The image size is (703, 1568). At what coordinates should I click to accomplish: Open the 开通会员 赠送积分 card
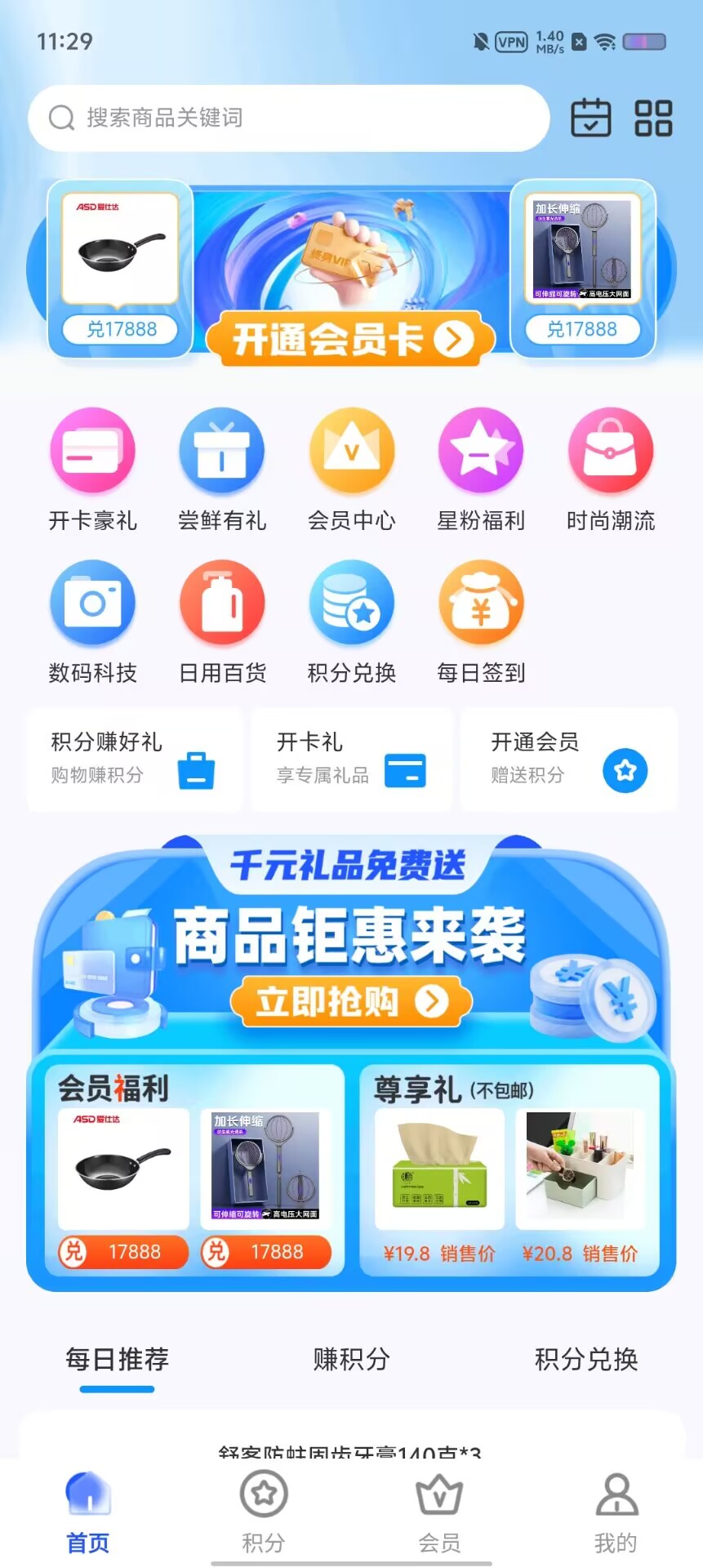pos(569,759)
